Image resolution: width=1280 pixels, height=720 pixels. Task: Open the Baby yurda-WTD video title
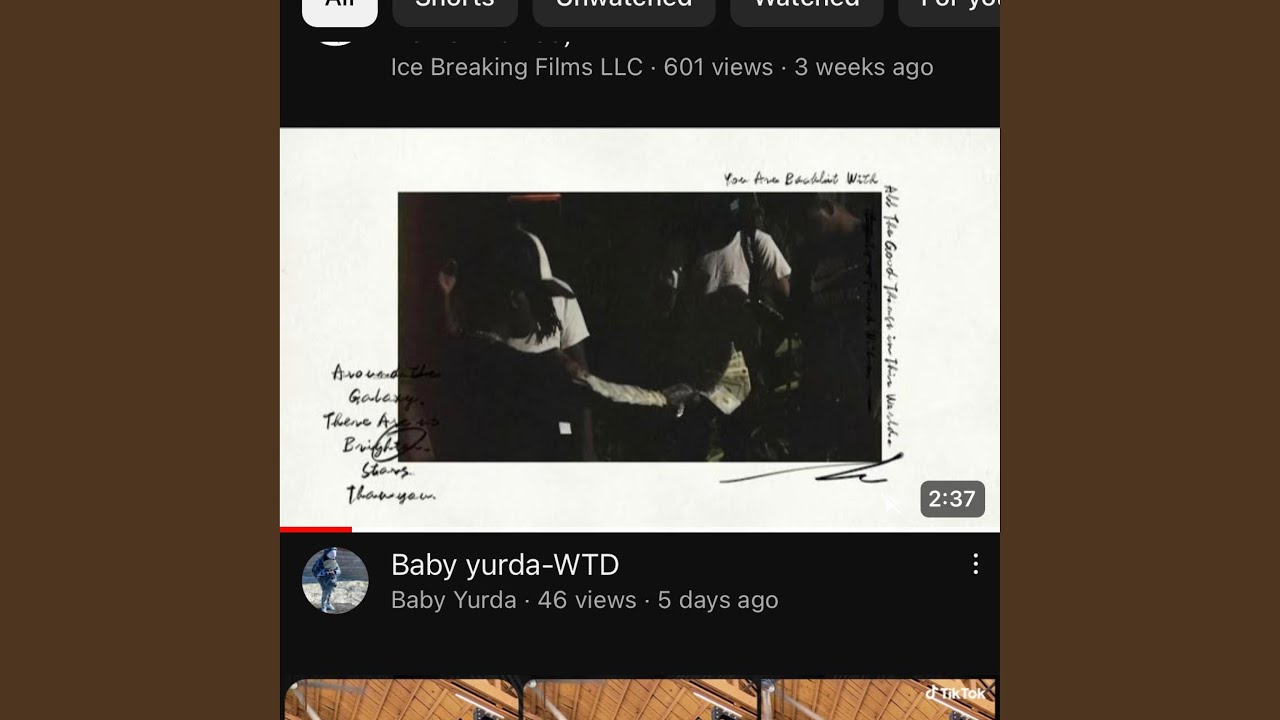coord(505,565)
